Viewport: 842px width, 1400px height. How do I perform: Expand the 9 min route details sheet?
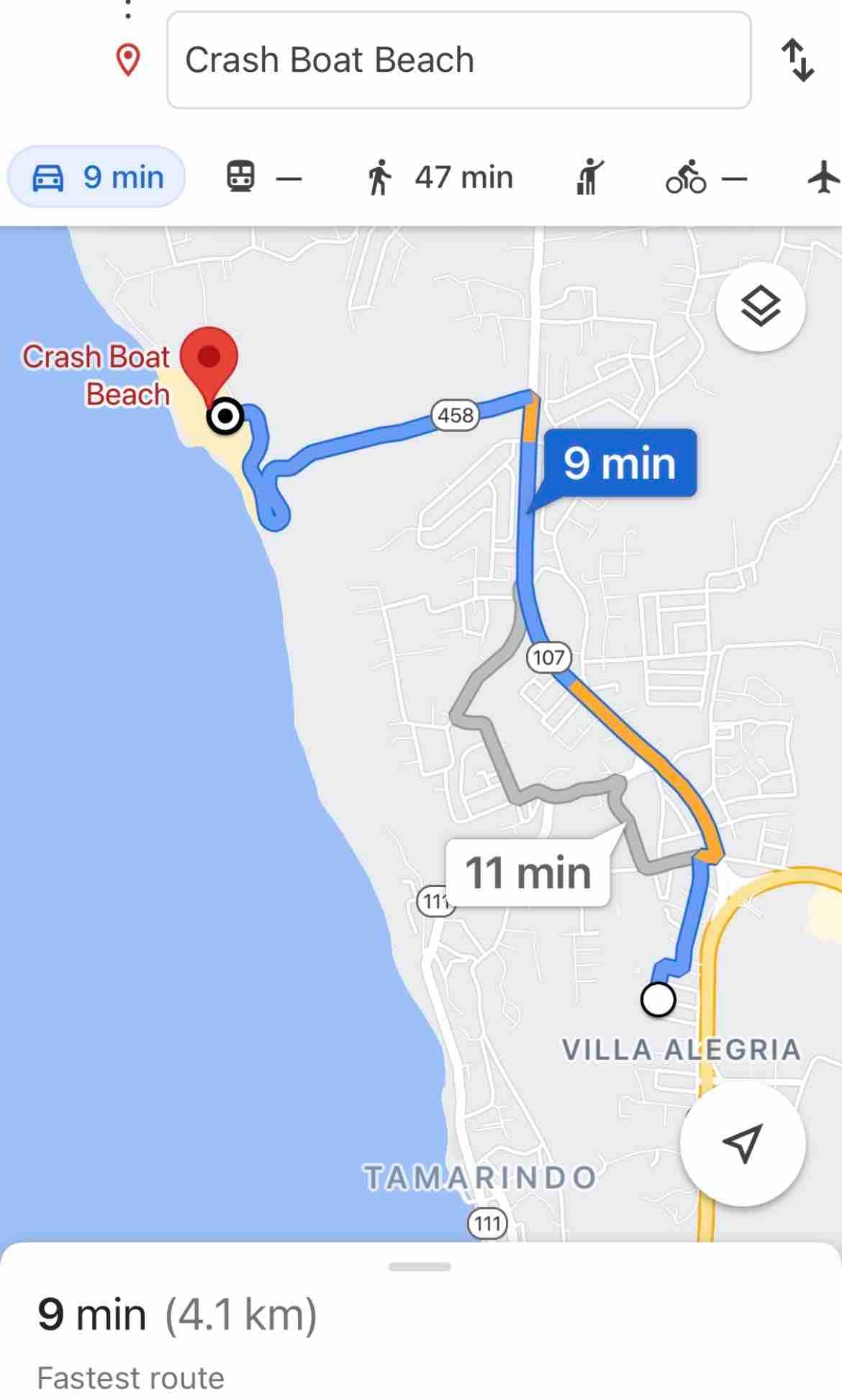(x=420, y=1317)
